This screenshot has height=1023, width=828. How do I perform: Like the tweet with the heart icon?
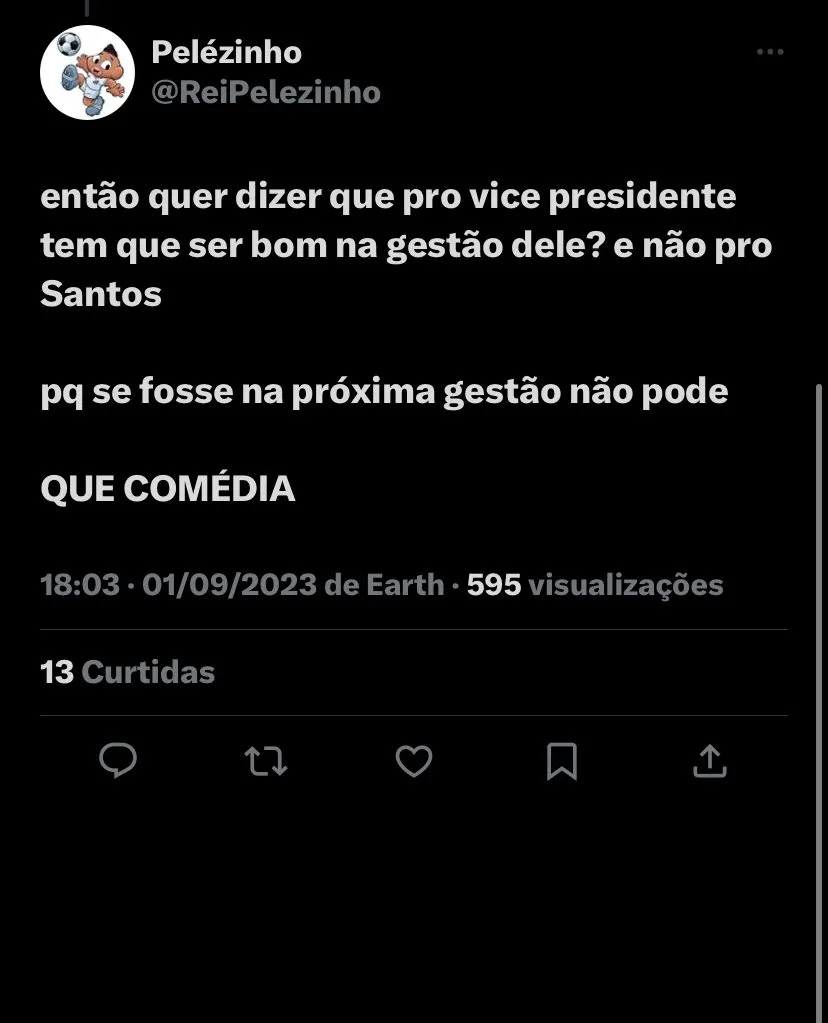tap(413, 762)
